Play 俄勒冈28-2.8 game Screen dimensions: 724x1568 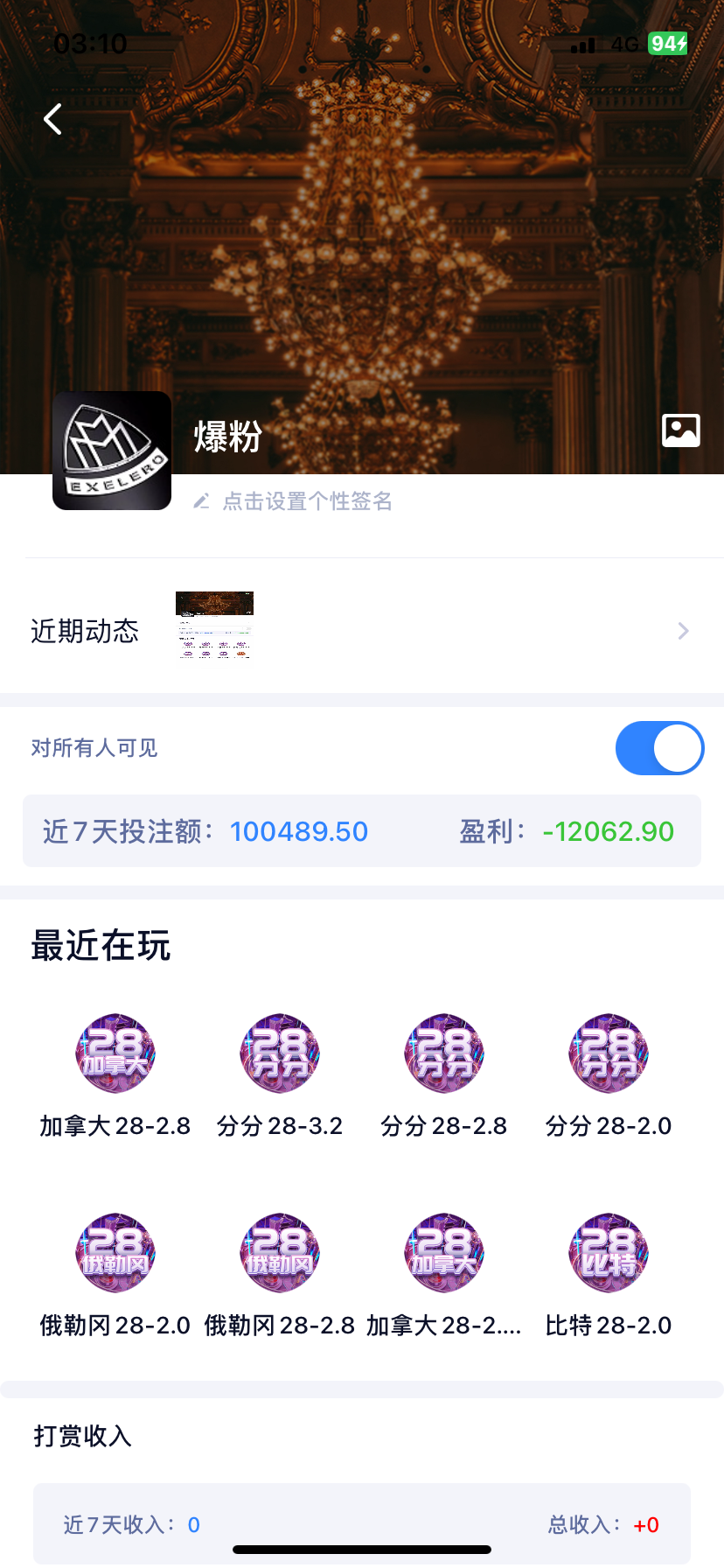[x=280, y=1254]
